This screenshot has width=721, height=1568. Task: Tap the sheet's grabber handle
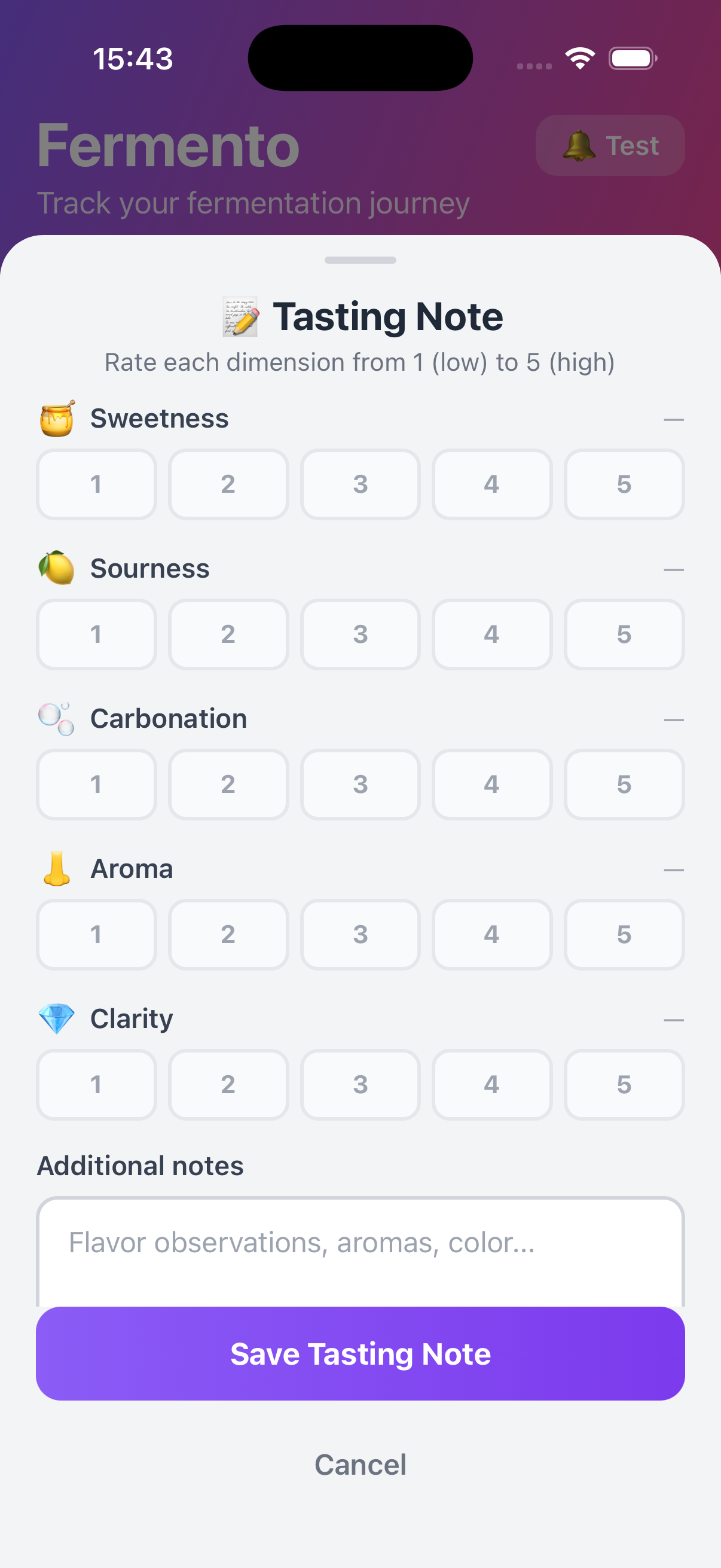[360, 260]
